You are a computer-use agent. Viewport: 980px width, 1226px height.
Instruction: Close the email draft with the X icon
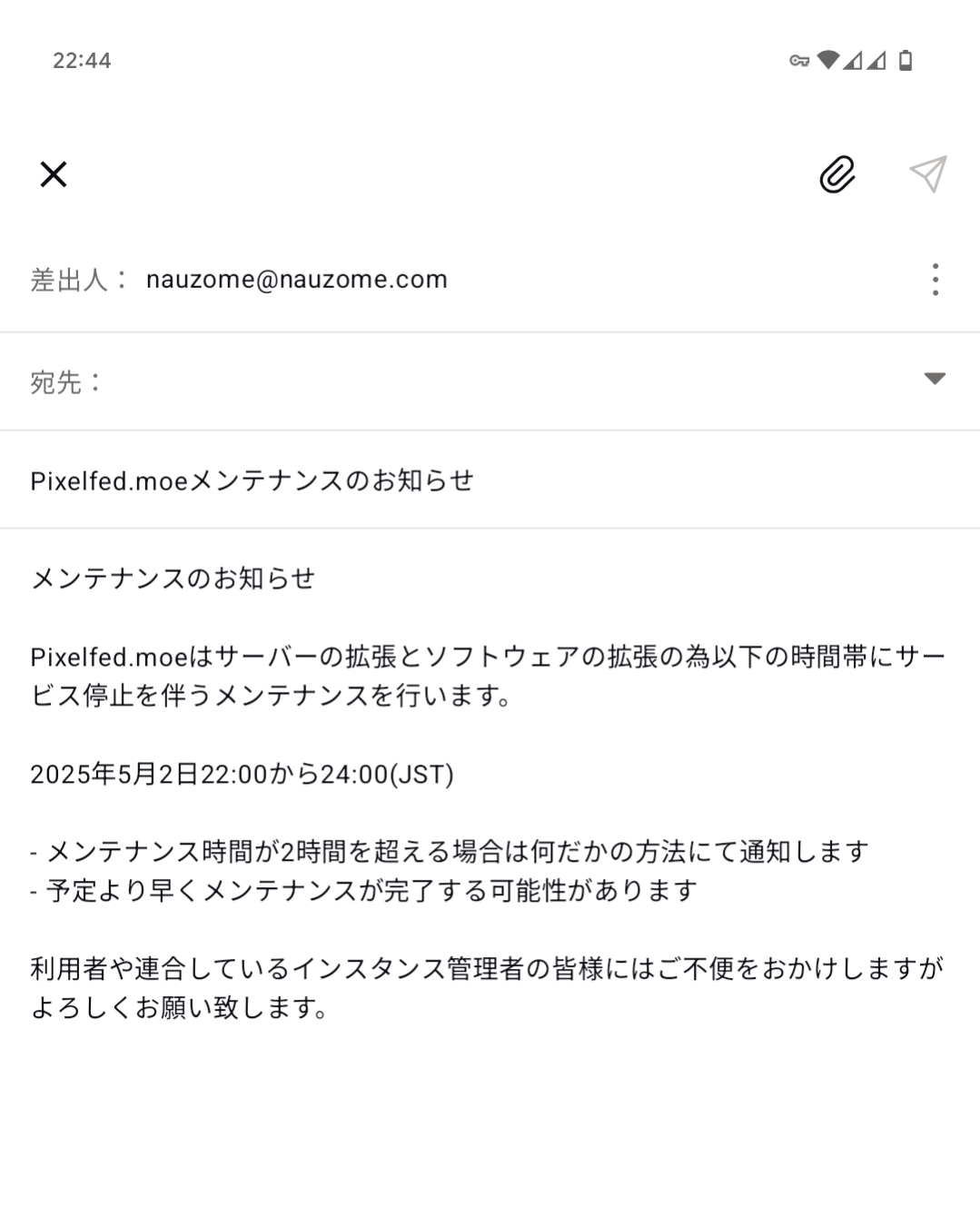pos(54,174)
